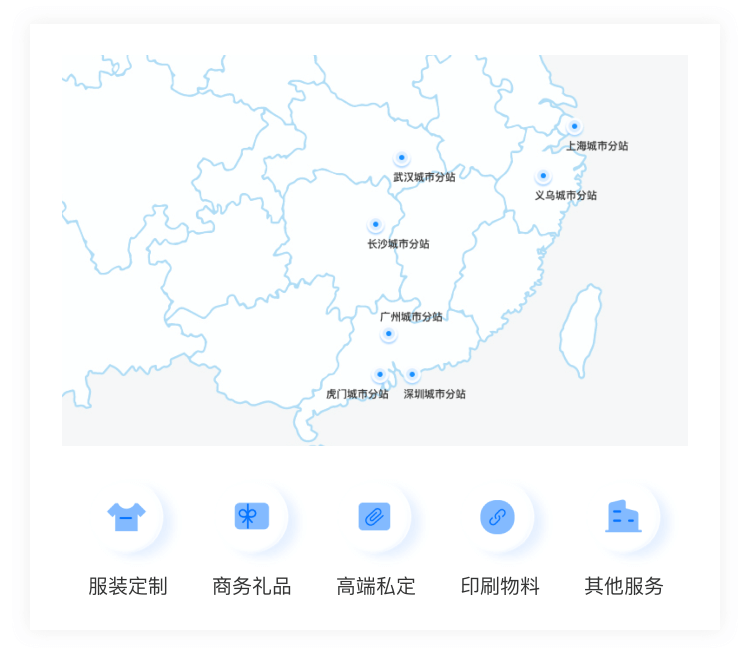
Task: Go to 印刷物料 category
Action: coord(498,517)
